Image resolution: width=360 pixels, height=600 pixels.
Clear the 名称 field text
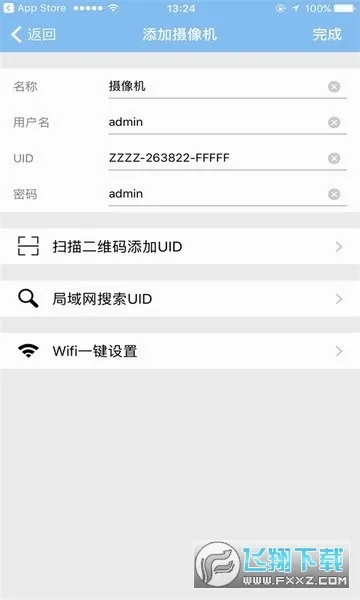tap(334, 87)
